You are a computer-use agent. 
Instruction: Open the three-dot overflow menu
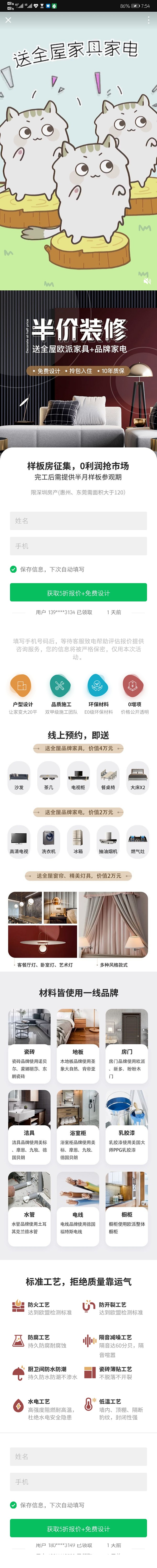point(148,20)
